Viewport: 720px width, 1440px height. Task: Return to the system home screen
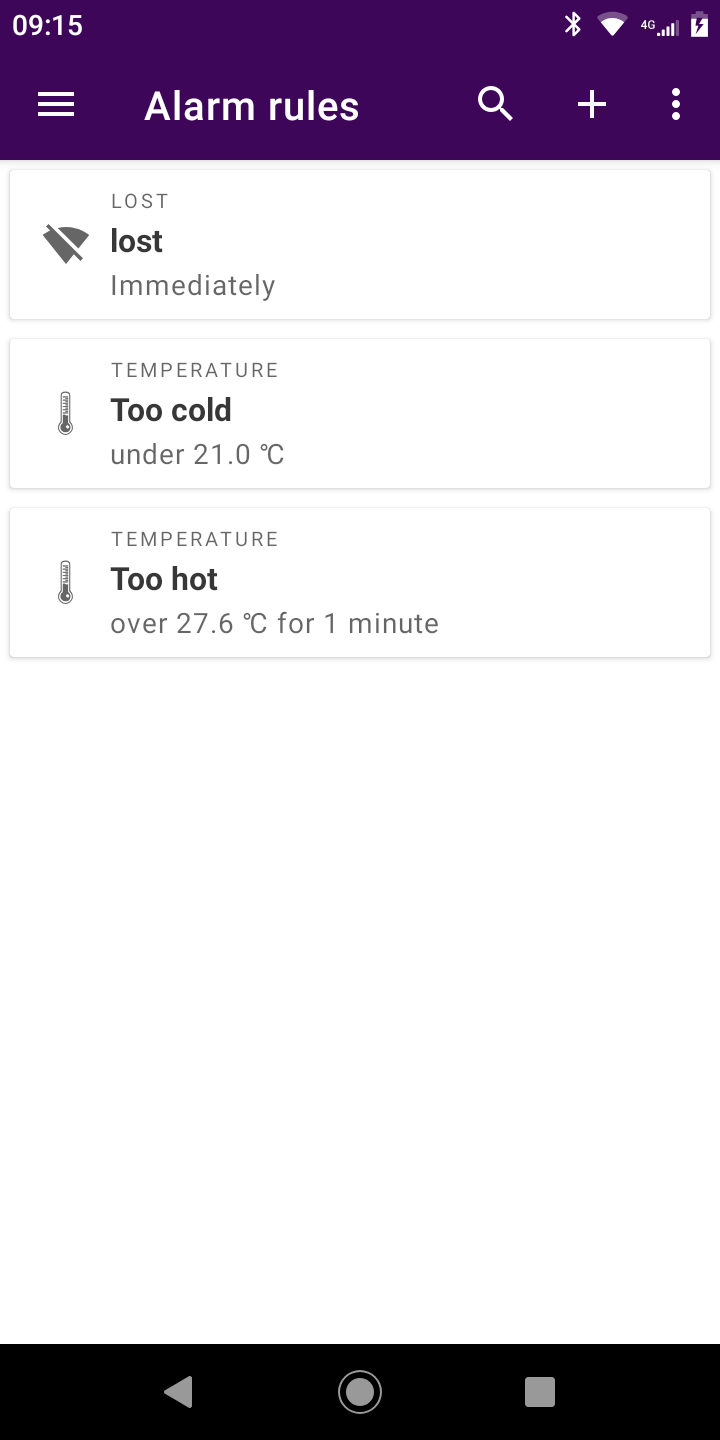(360, 1392)
